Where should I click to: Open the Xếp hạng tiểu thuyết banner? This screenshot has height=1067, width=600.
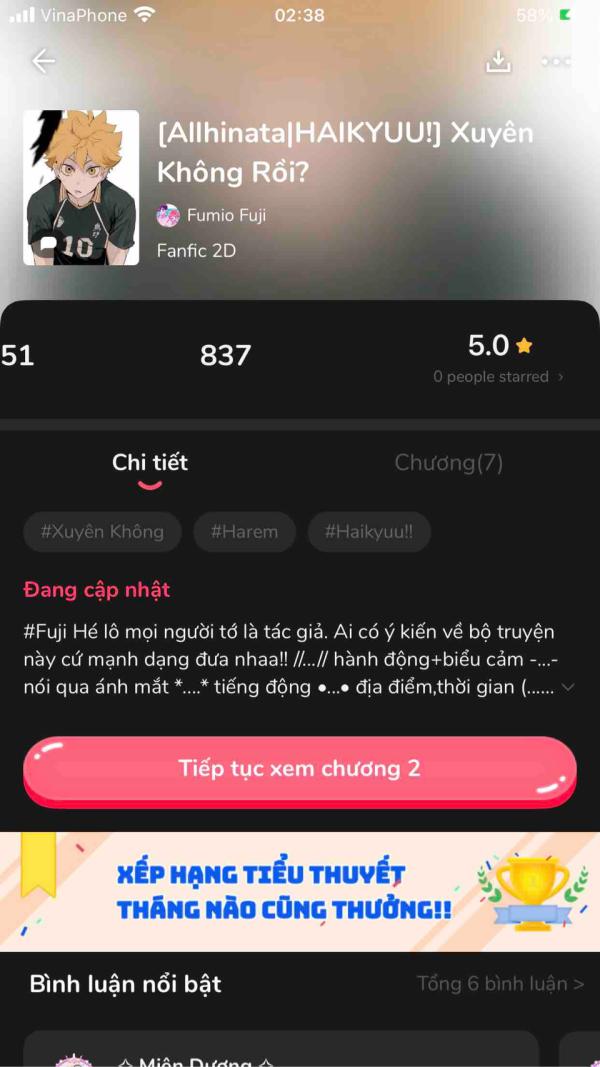pos(300,892)
